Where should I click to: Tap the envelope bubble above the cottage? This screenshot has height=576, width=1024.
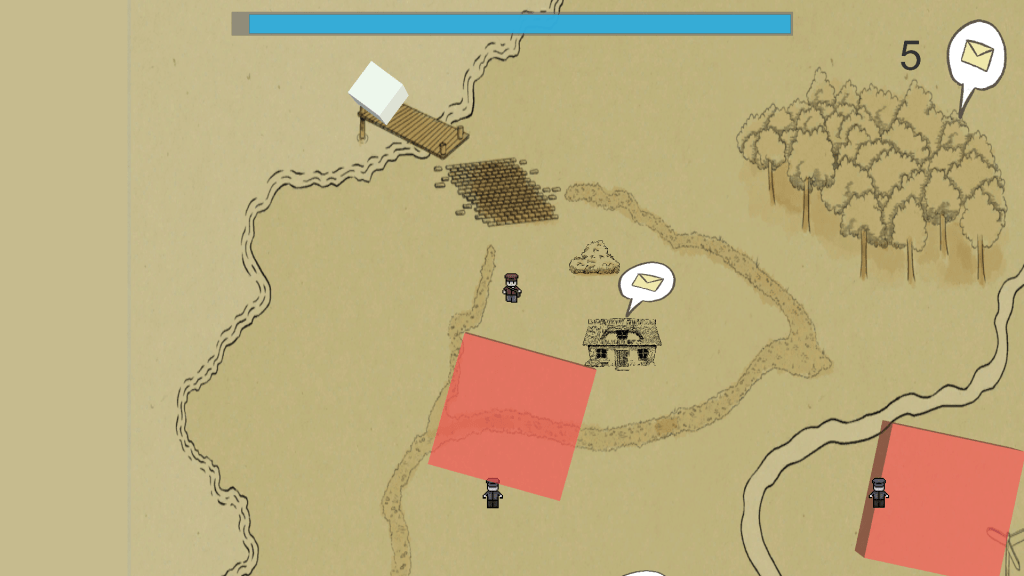tap(646, 284)
